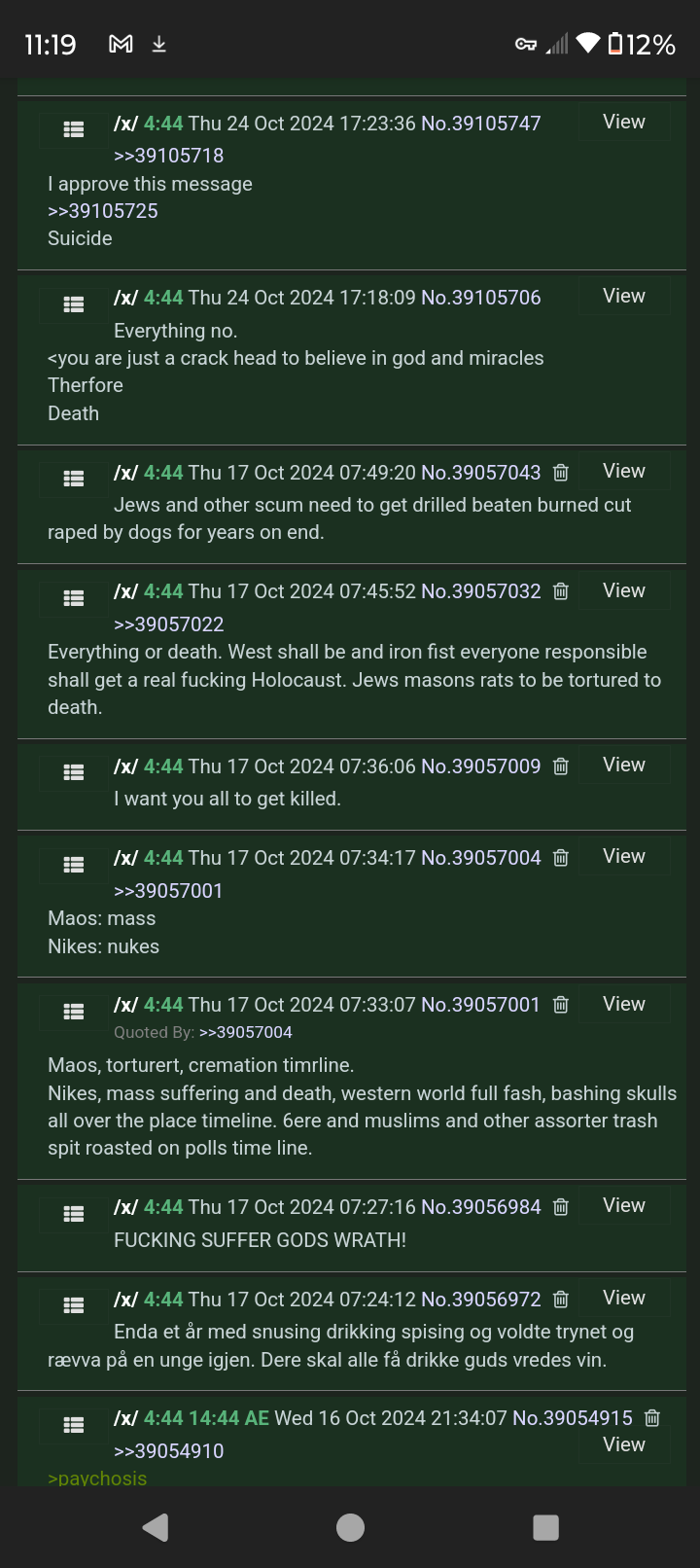Tap trash icon on post No.39056972
The image size is (700, 1568).
coord(561,1300)
